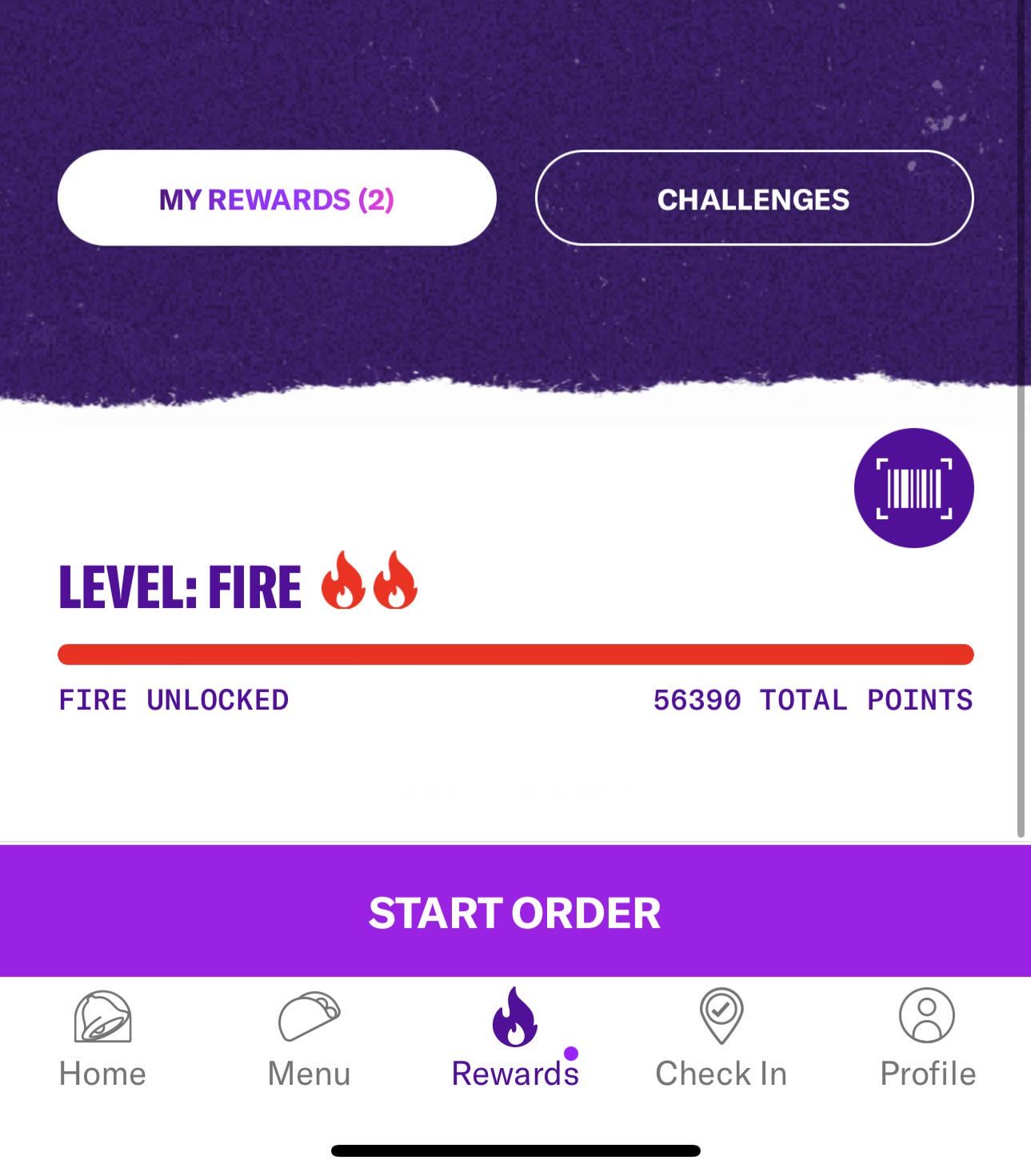Switch to the Profile tab

(927, 1040)
